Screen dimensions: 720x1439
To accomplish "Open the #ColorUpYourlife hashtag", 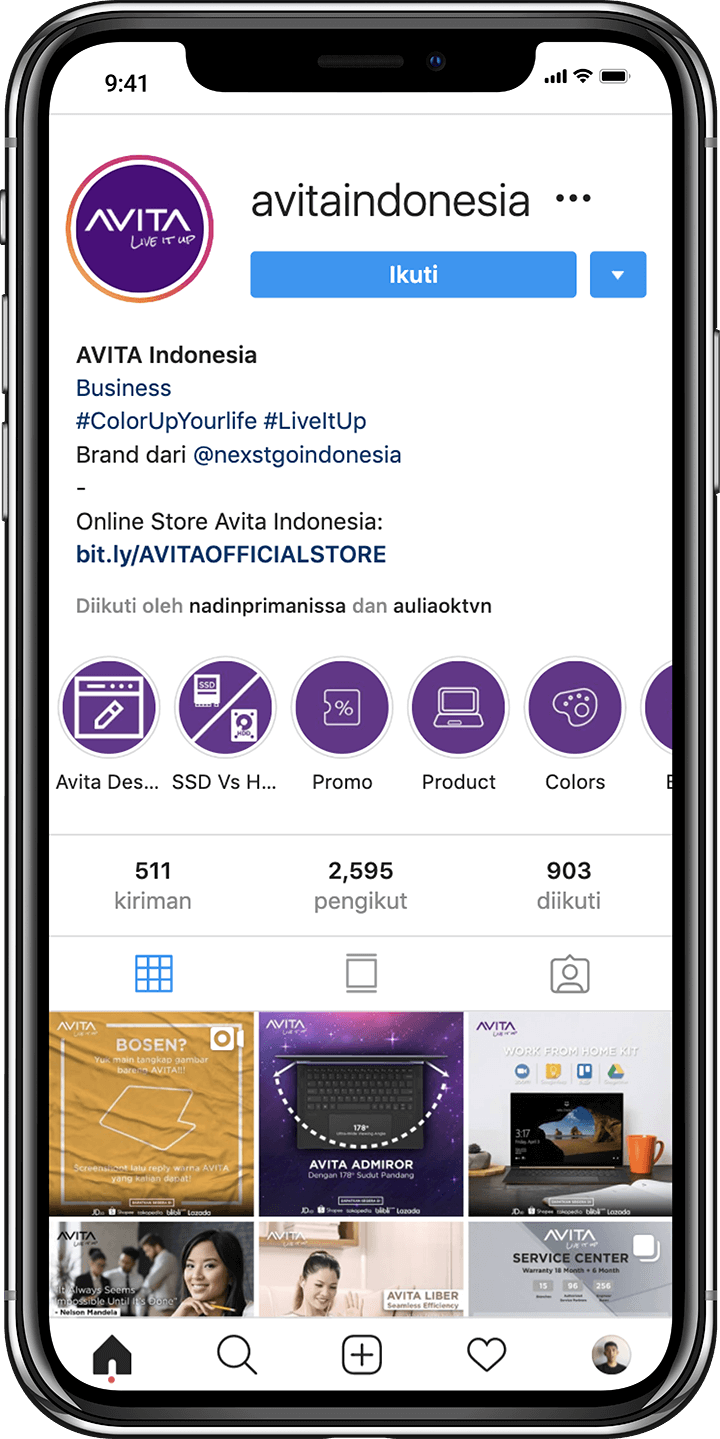I will [166, 421].
